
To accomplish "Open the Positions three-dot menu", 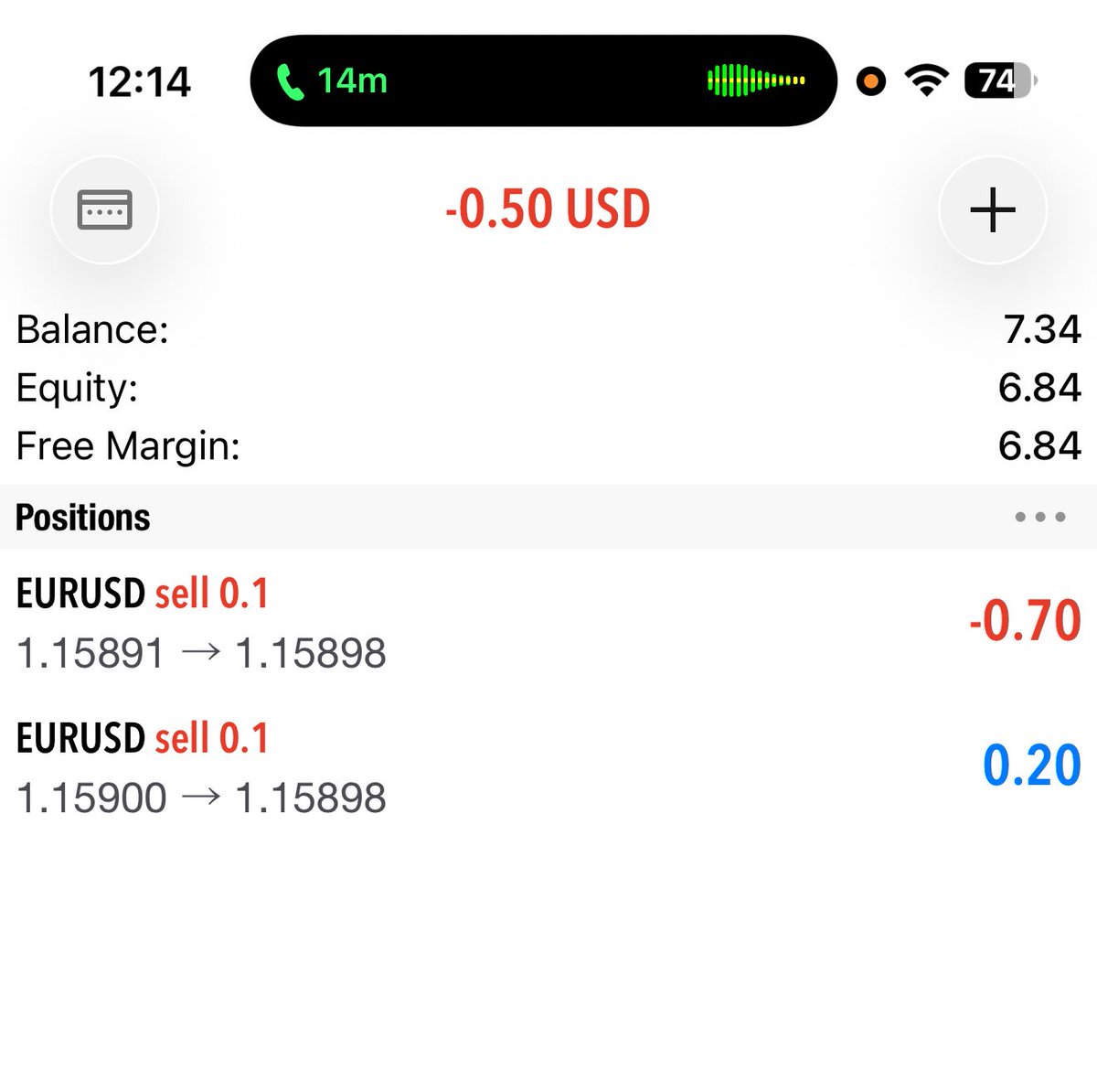I will coord(1039,517).
